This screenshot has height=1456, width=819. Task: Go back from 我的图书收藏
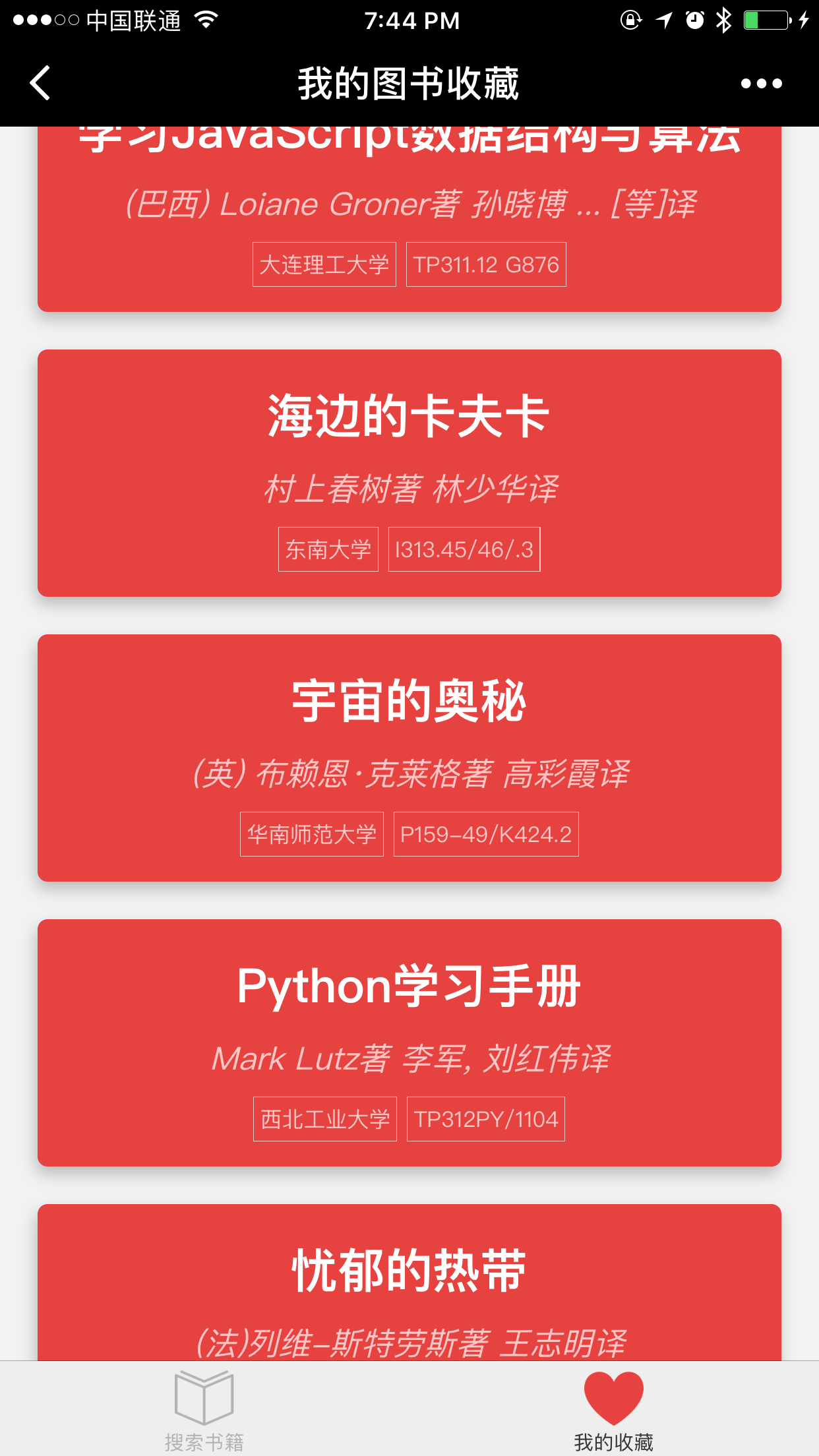click(41, 83)
